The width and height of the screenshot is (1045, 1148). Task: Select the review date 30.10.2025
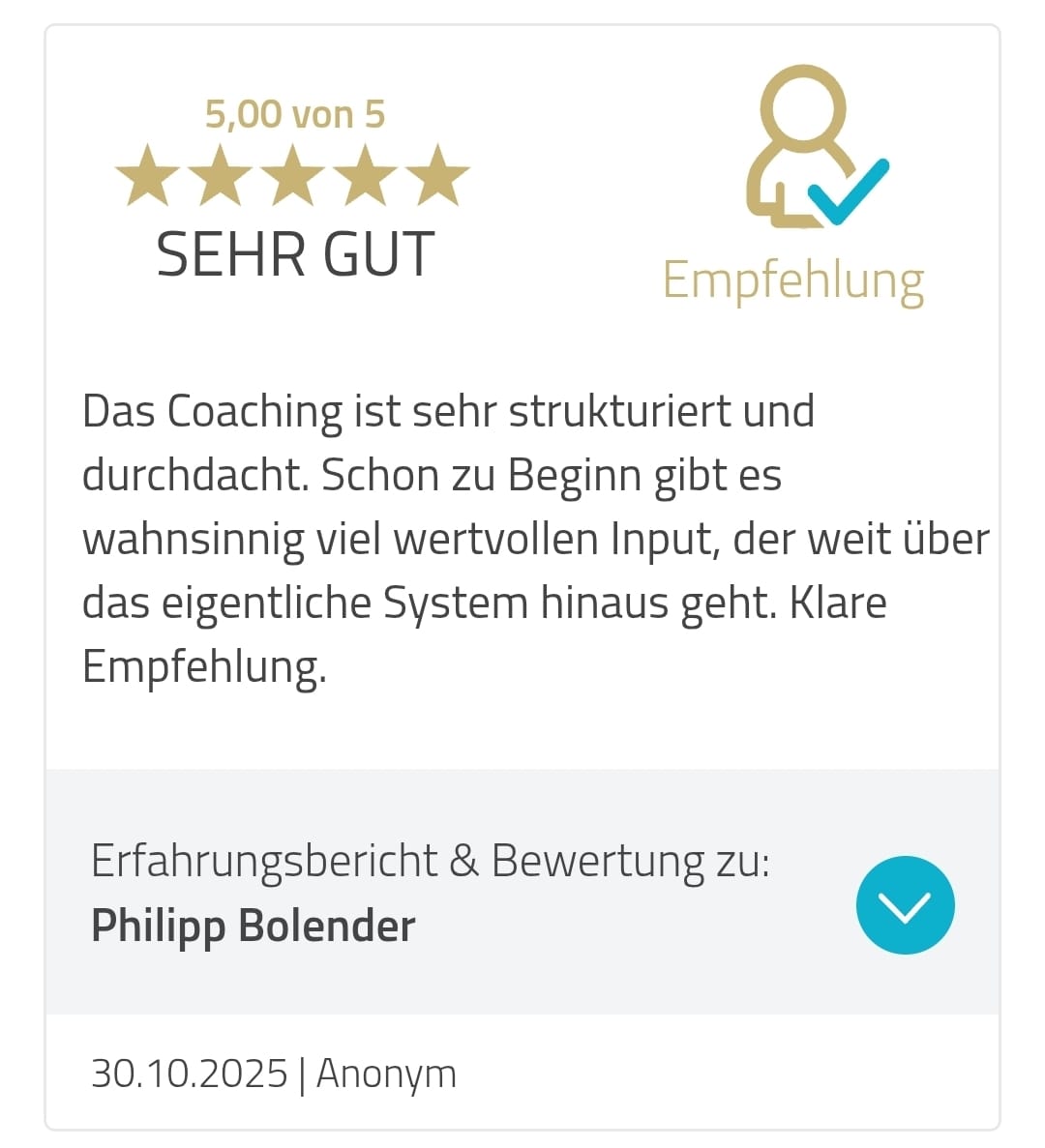coord(191,1073)
